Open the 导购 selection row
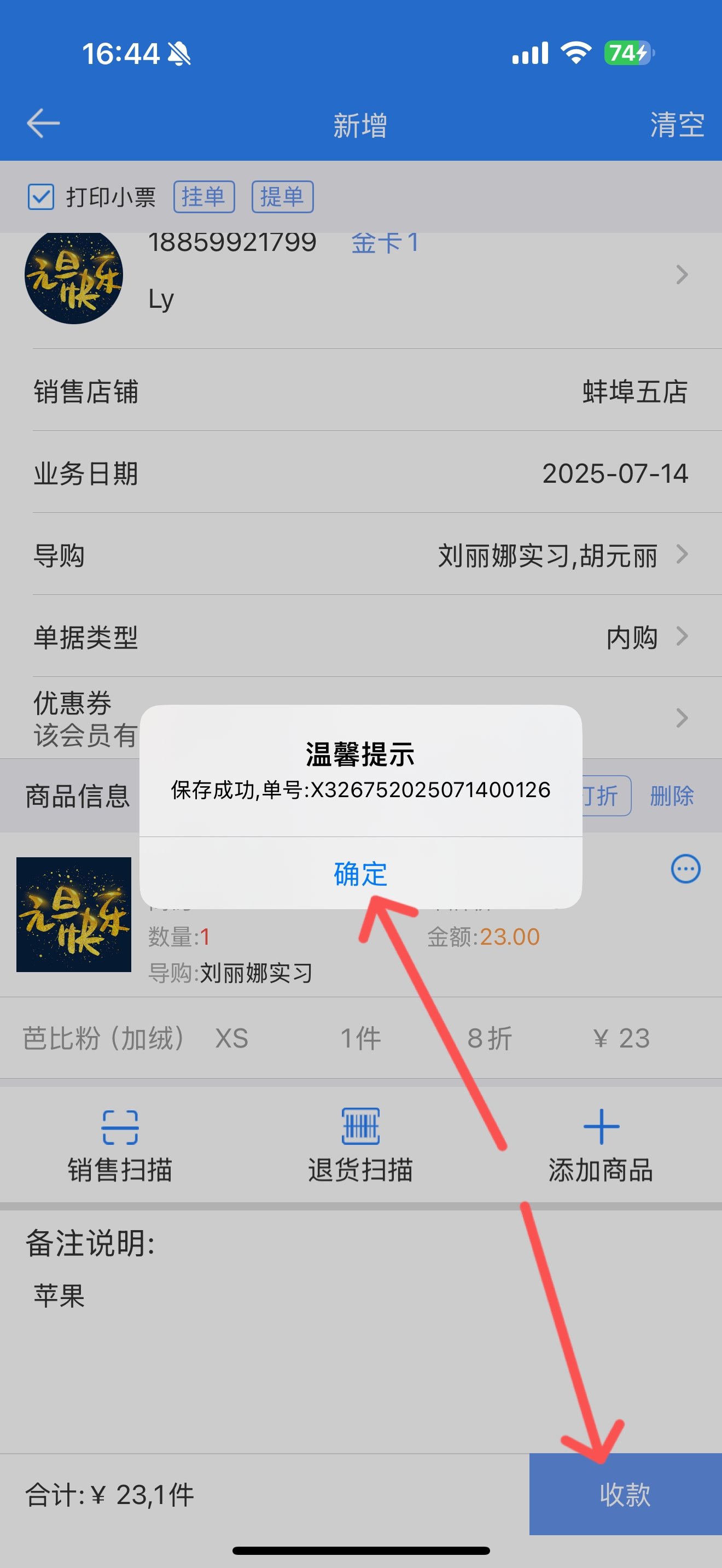This screenshot has width=722, height=1568. coord(361,554)
